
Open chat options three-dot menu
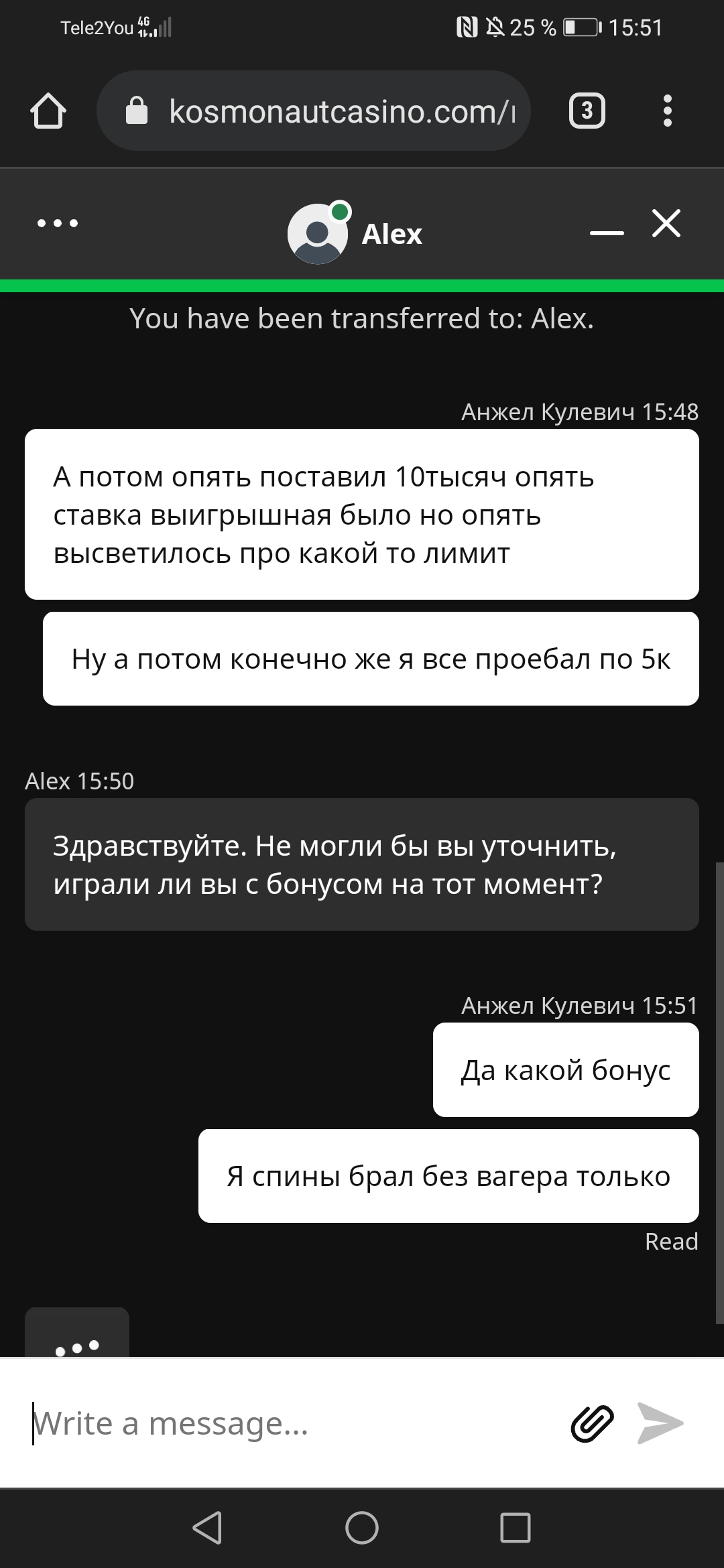[x=58, y=223]
